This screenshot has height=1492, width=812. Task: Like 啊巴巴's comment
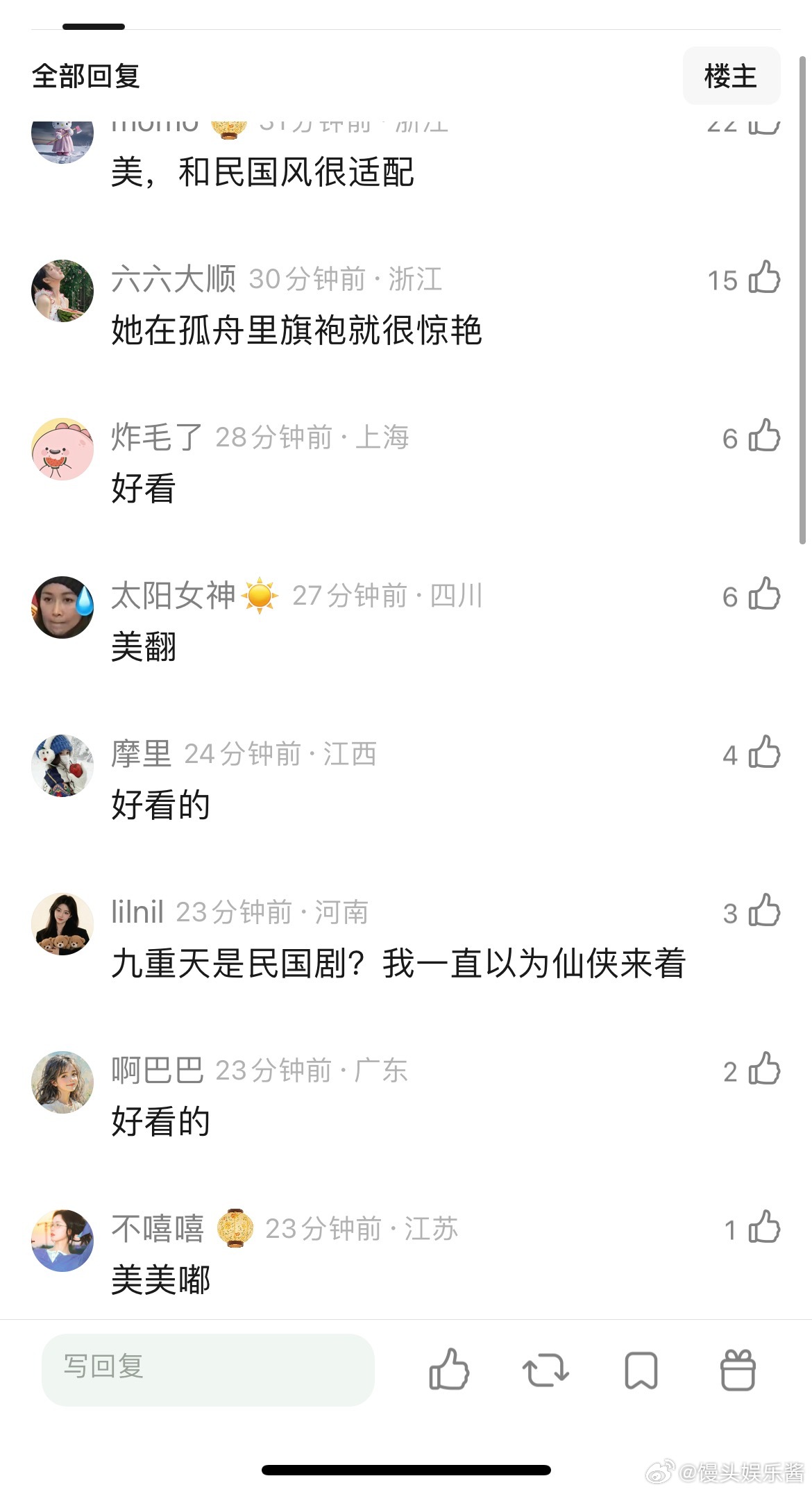coord(764,1069)
